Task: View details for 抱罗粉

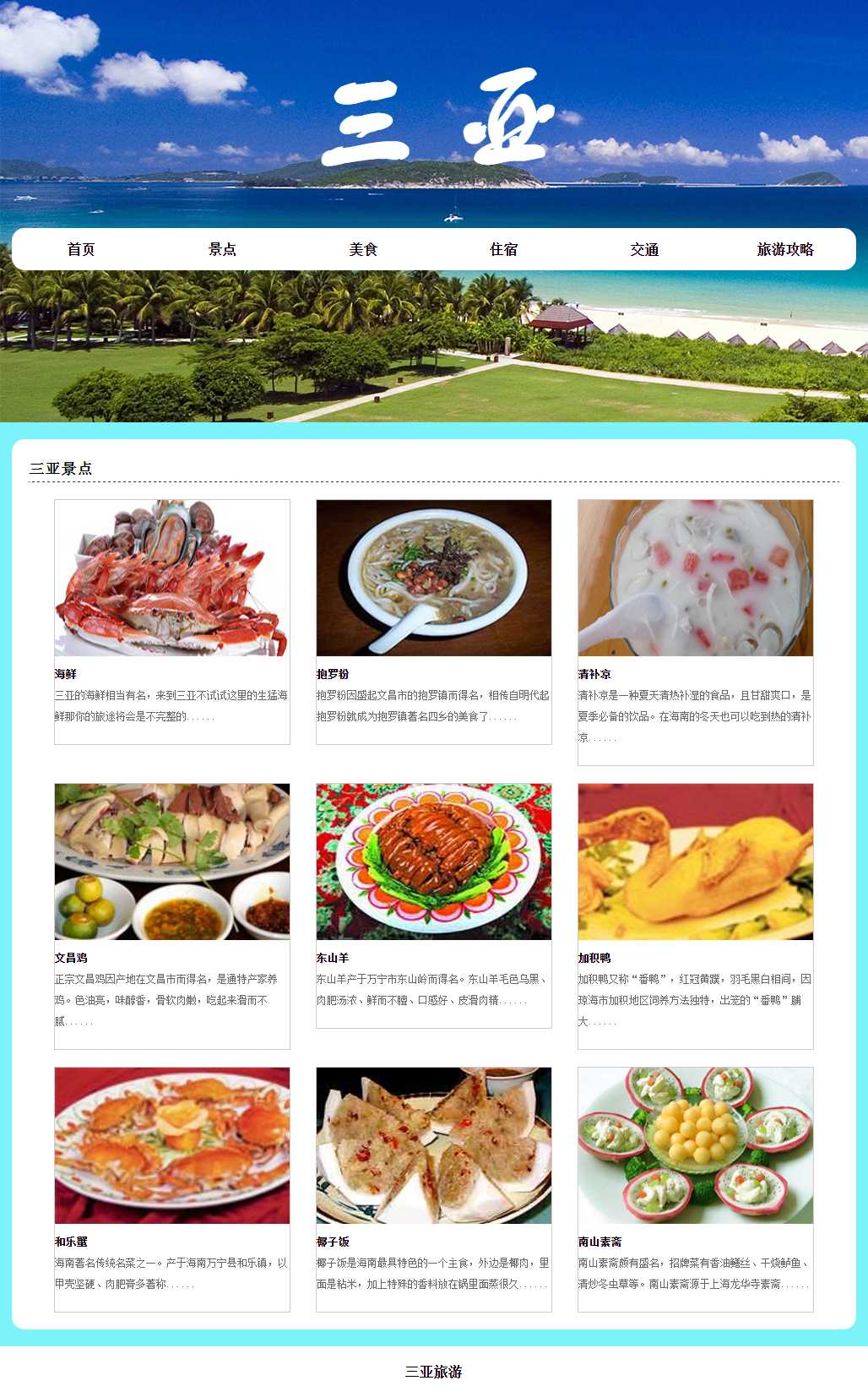Action: click(x=434, y=579)
